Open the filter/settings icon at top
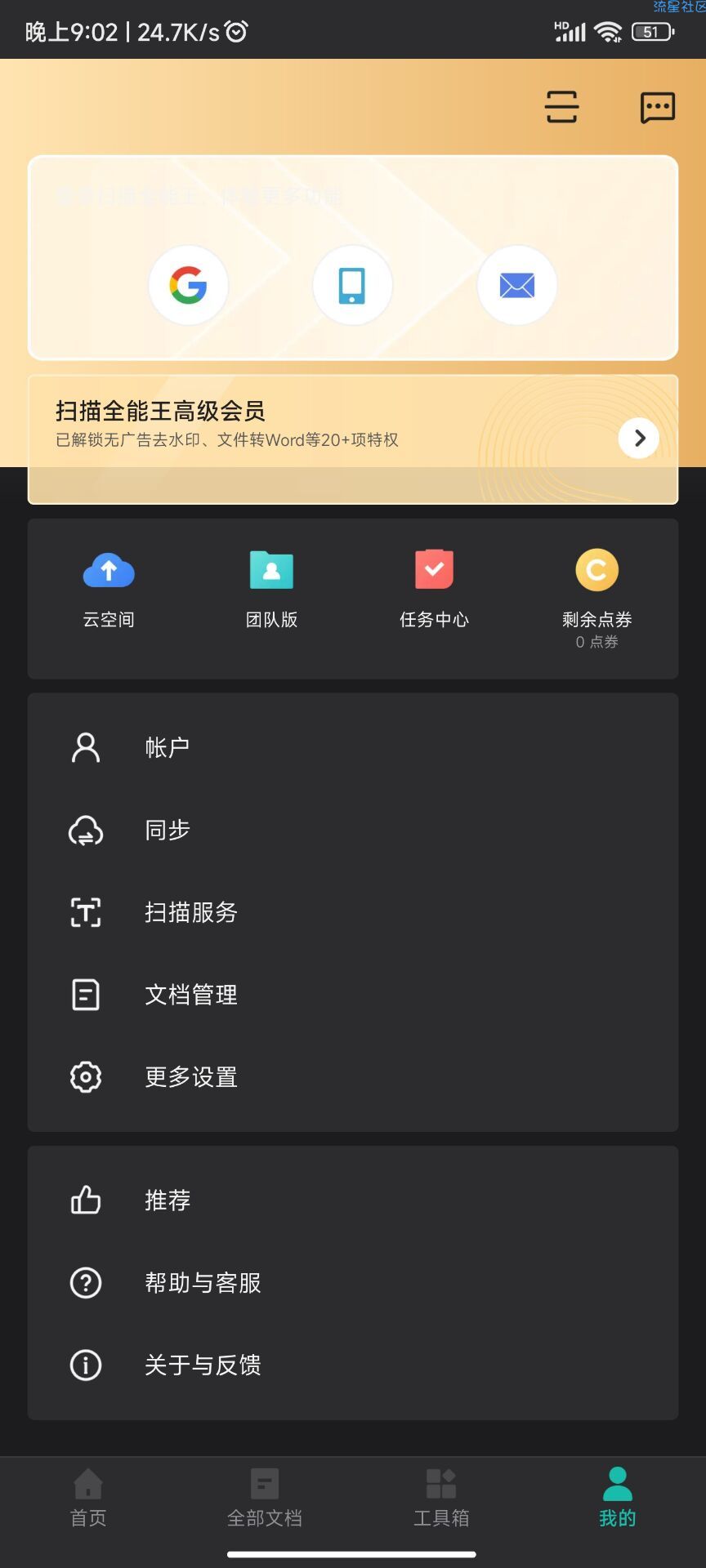706x1568 pixels. [x=561, y=107]
